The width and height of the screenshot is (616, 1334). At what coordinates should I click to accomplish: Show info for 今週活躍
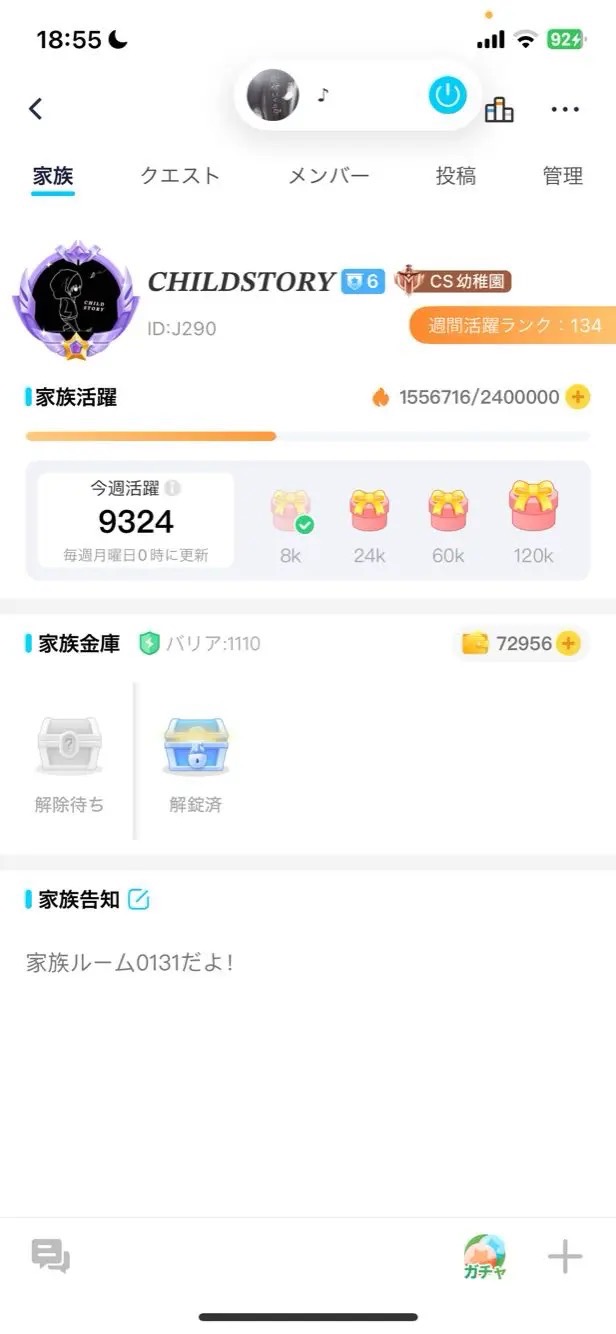click(x=173, y=489)
